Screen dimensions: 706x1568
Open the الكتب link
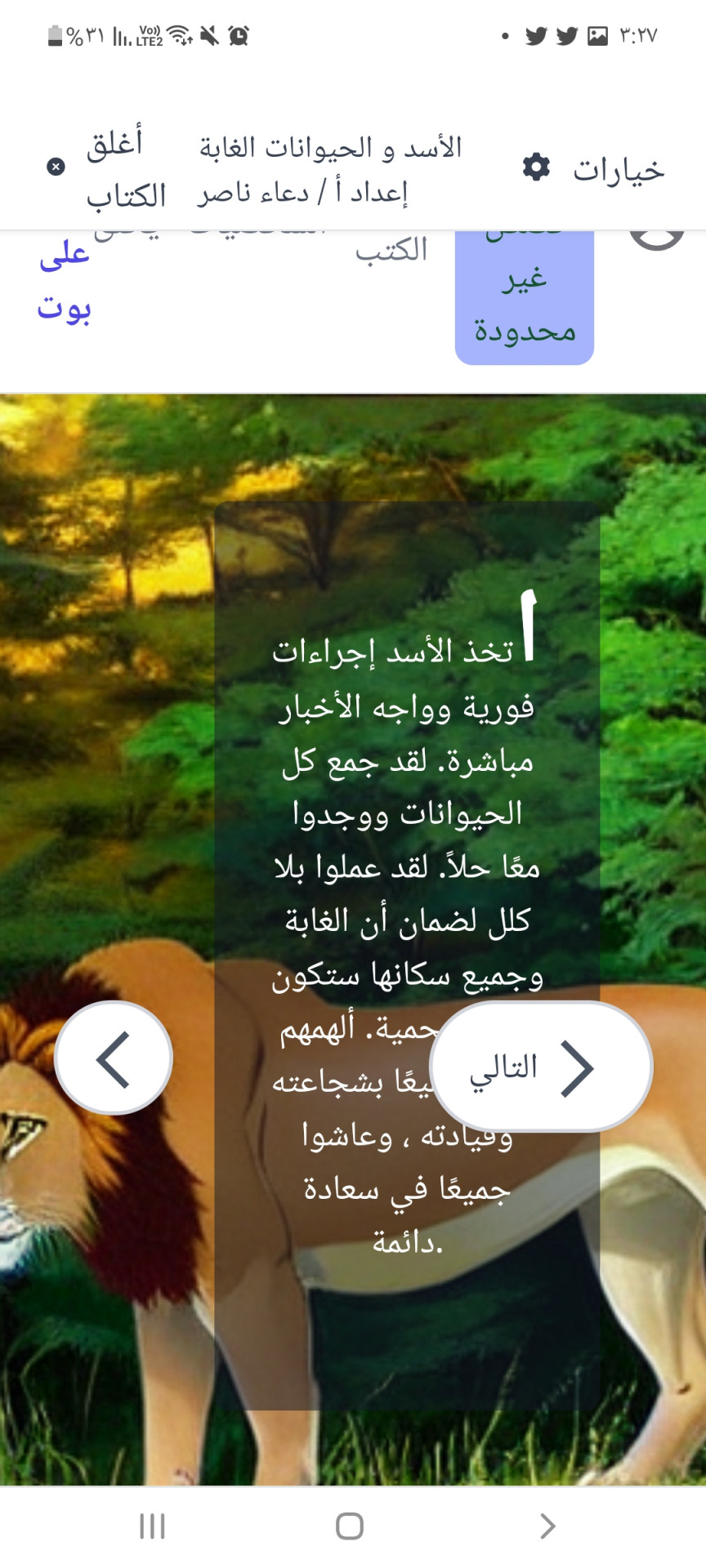391,250
